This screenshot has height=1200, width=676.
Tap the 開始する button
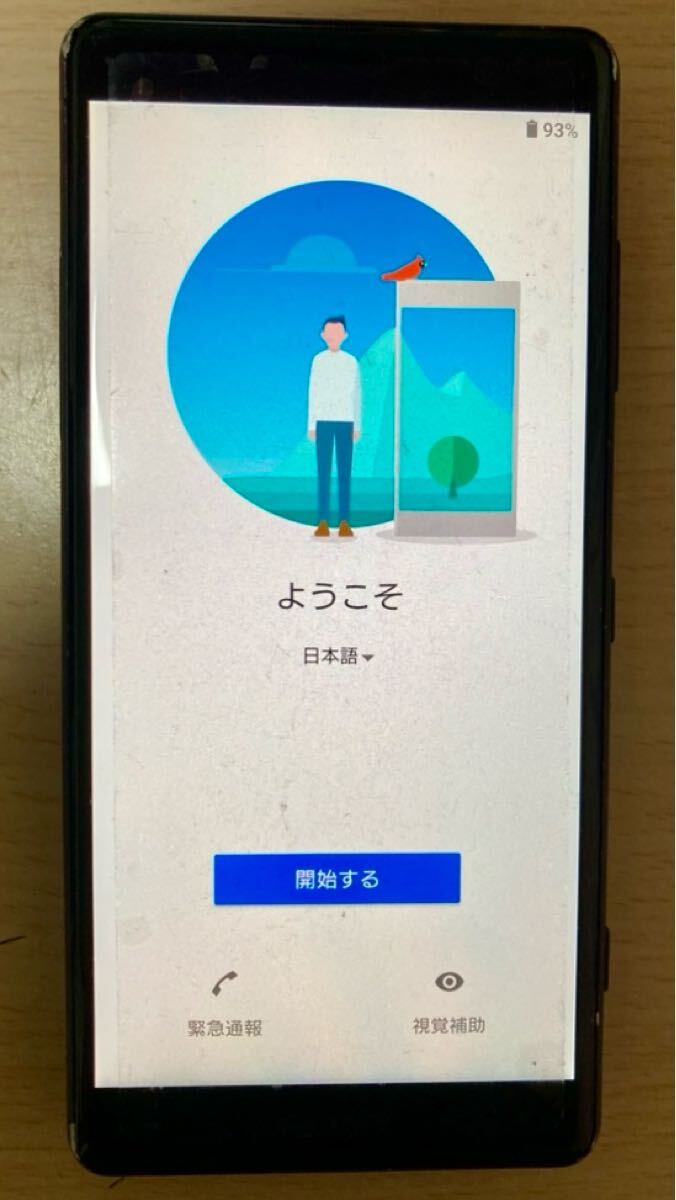pyautogui.click(x=337, y=879)
